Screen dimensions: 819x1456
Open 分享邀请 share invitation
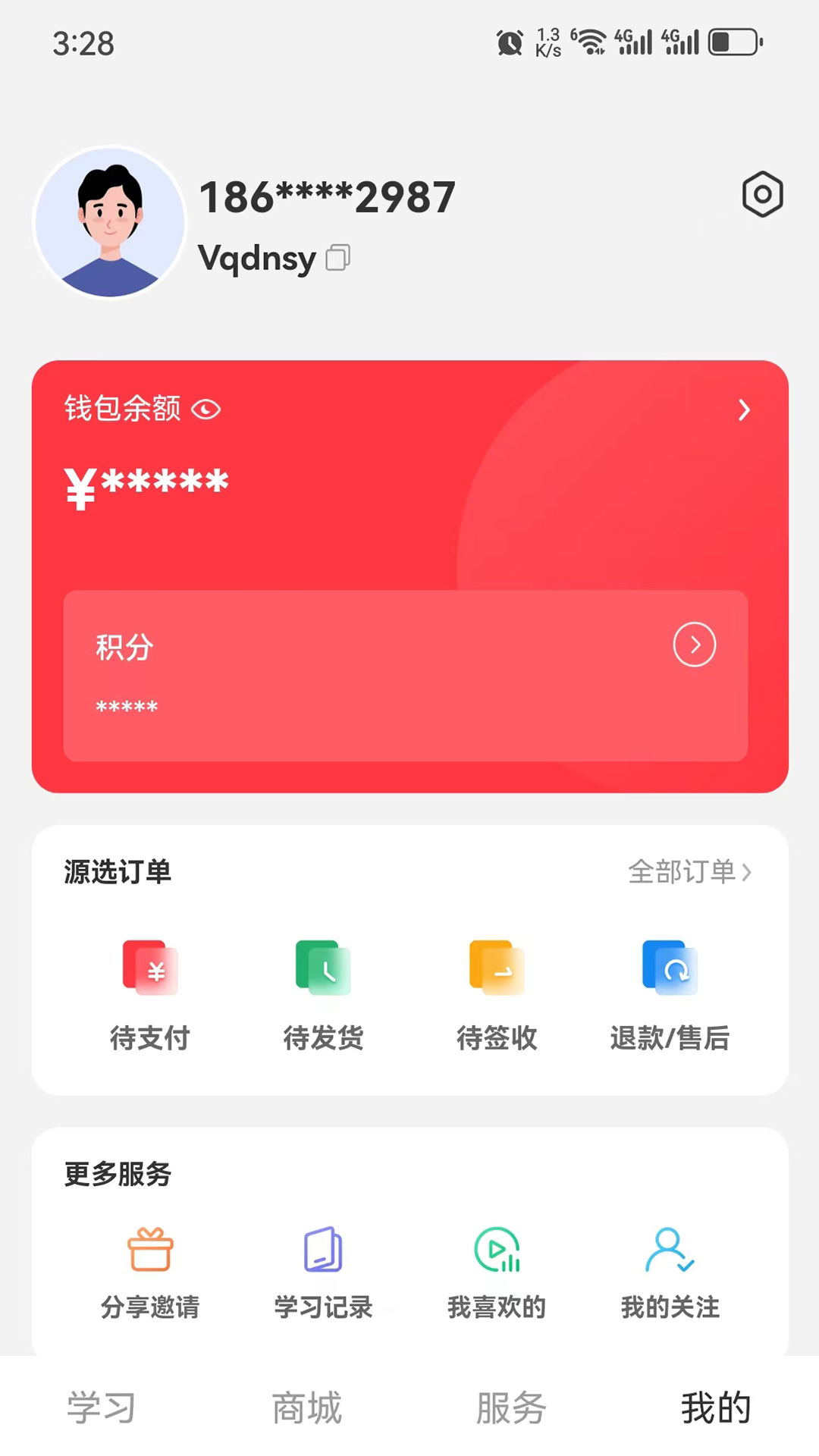click(150, 1270)
